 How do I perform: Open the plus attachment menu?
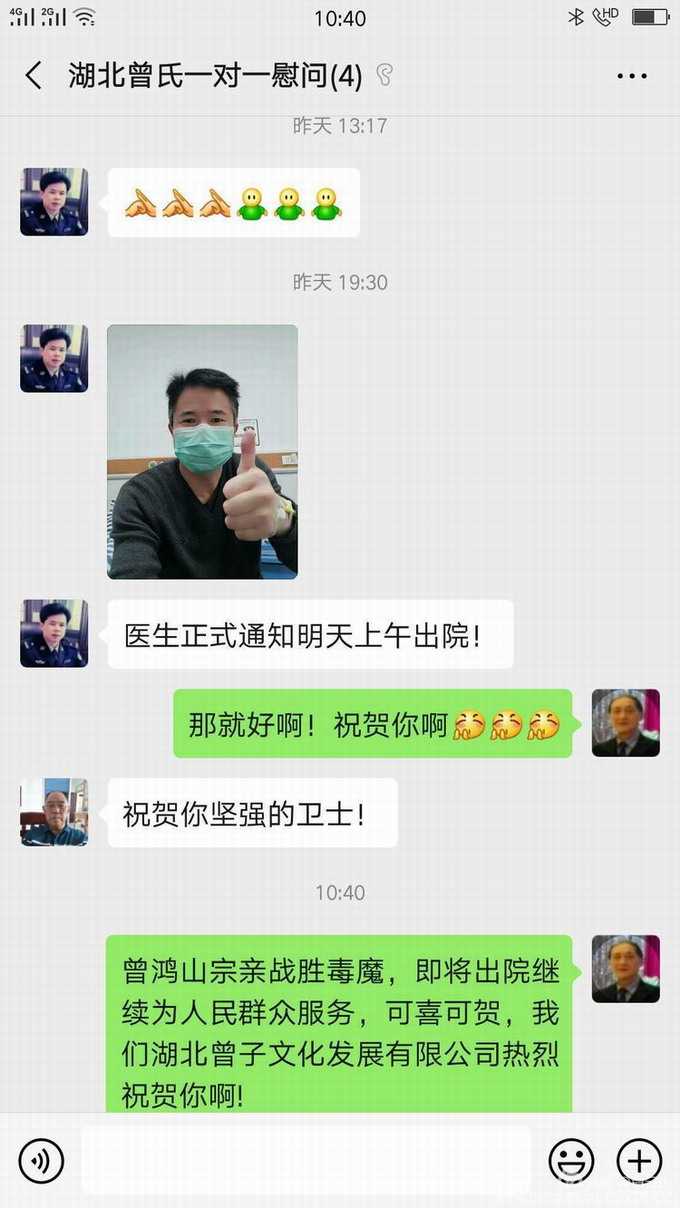(x=639, y=1161)
